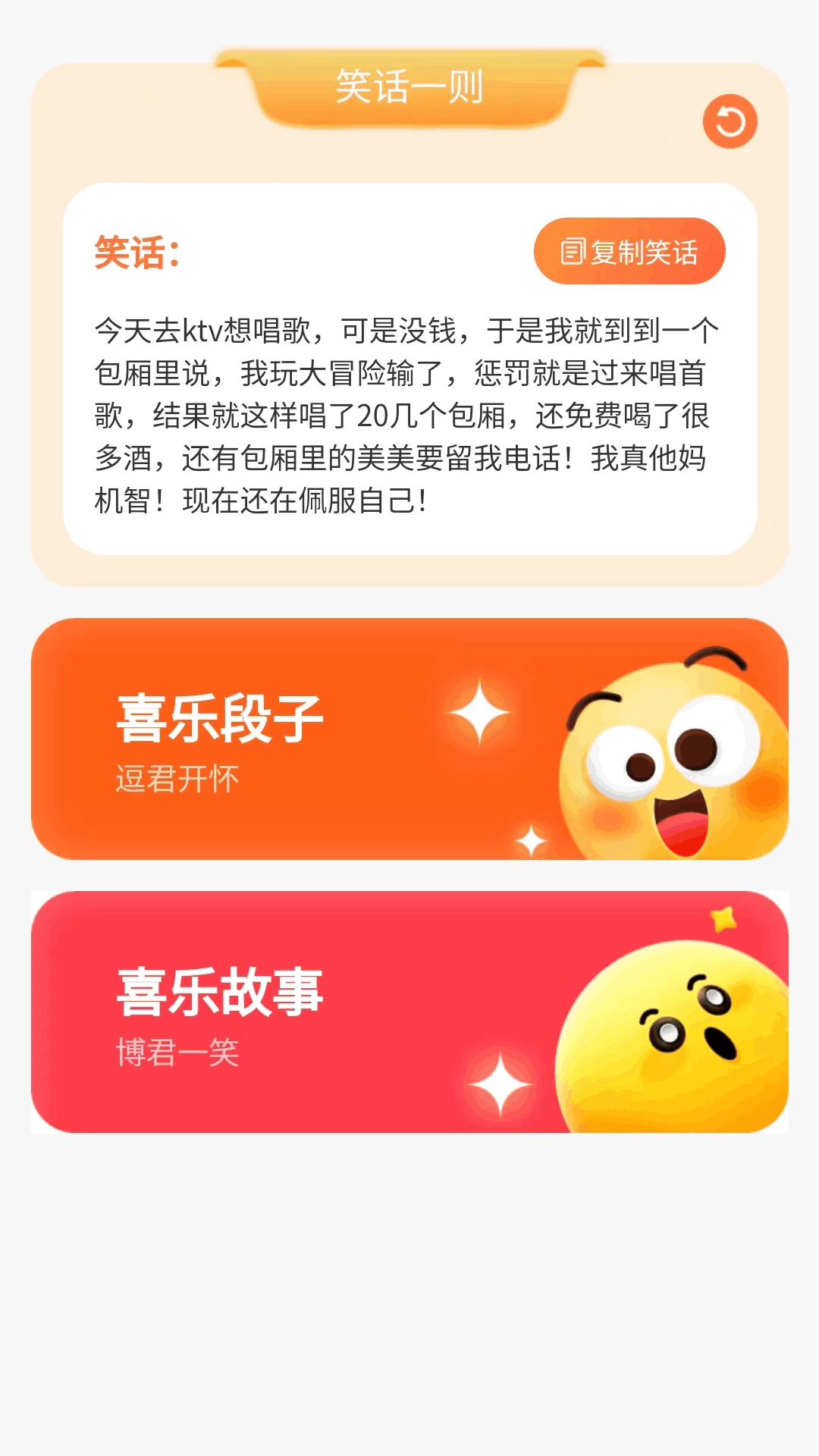819x1456 pixels.
Task: Open the 喜乐段子 card
Action: pos(409,739)
